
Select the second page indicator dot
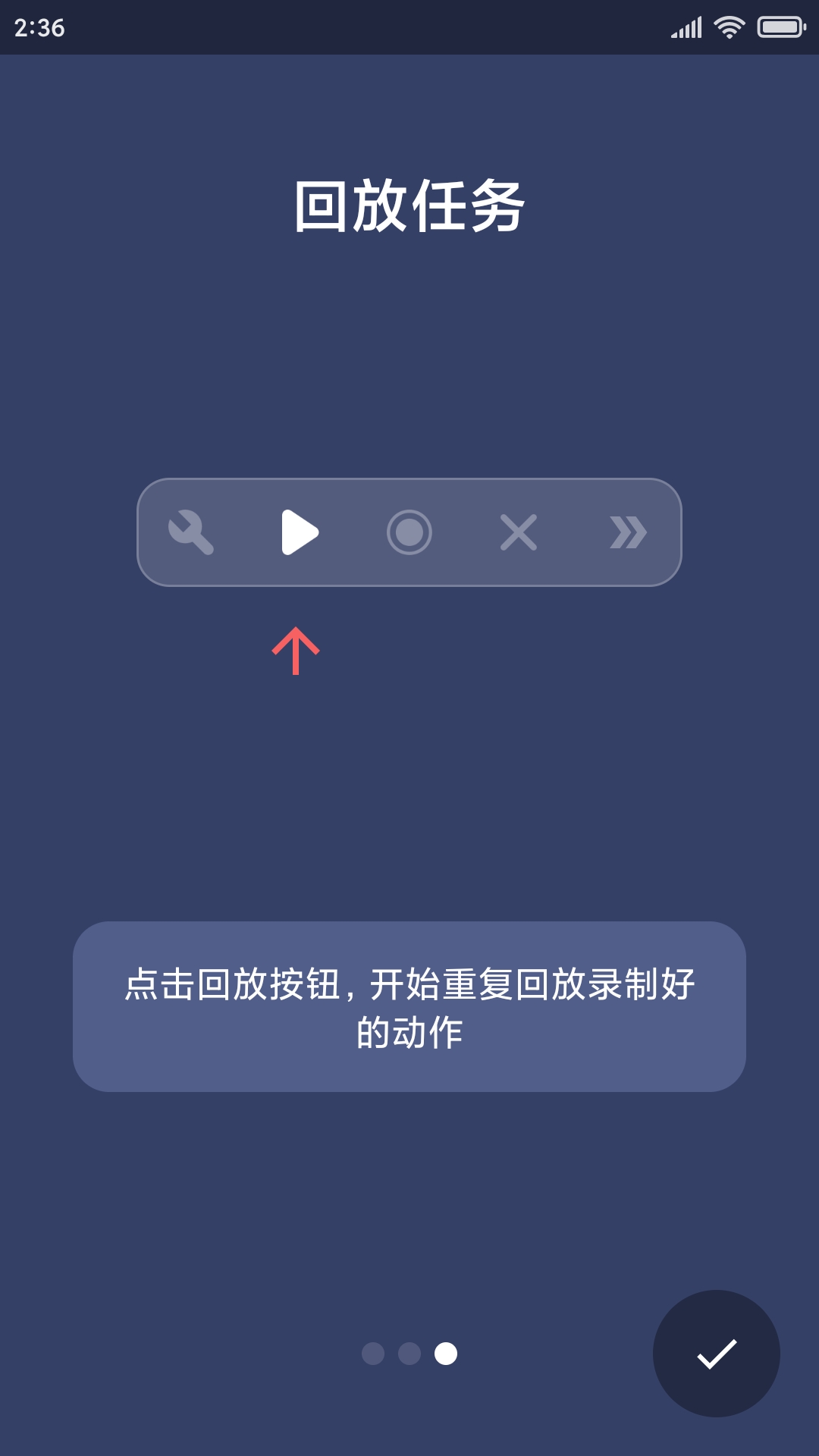409,1354
